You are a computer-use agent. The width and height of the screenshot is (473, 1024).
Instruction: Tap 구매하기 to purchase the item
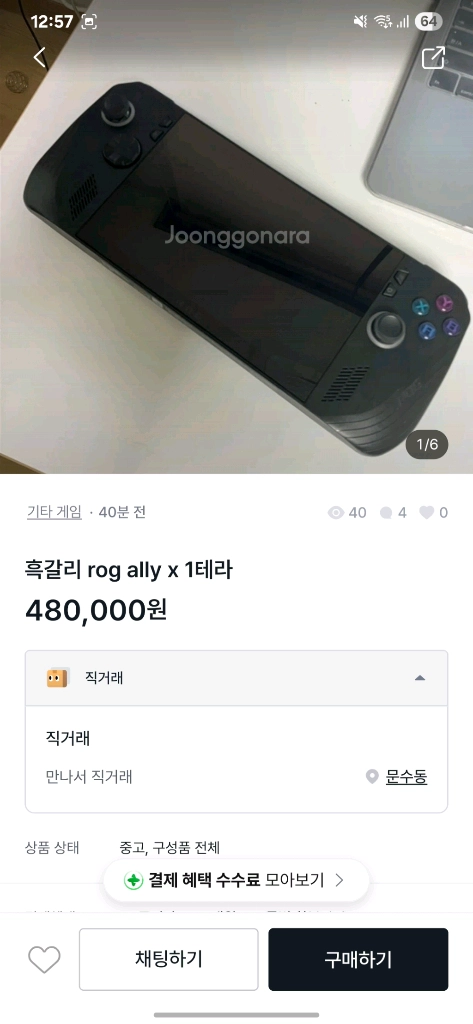click(x=358, y=959)
